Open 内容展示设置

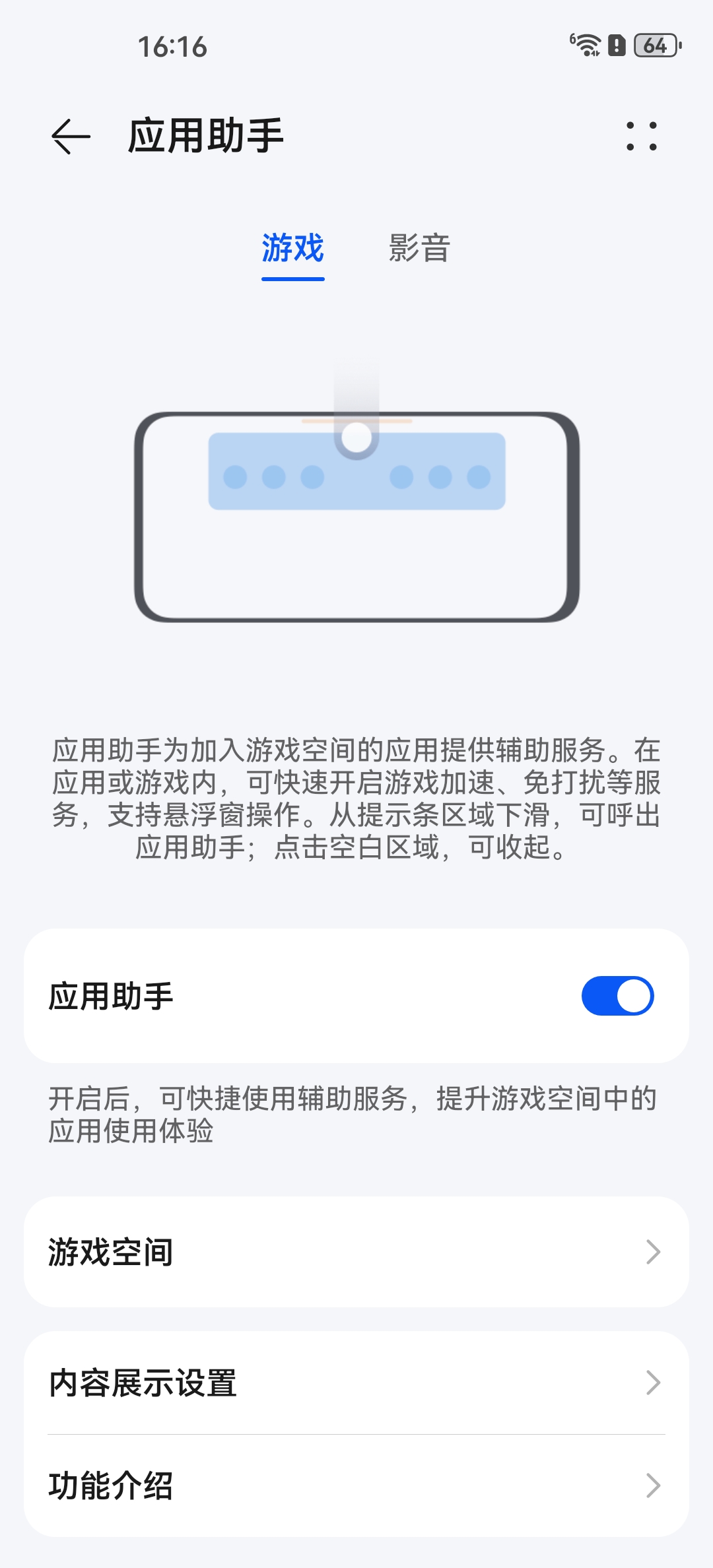(x=356, y=1383)
